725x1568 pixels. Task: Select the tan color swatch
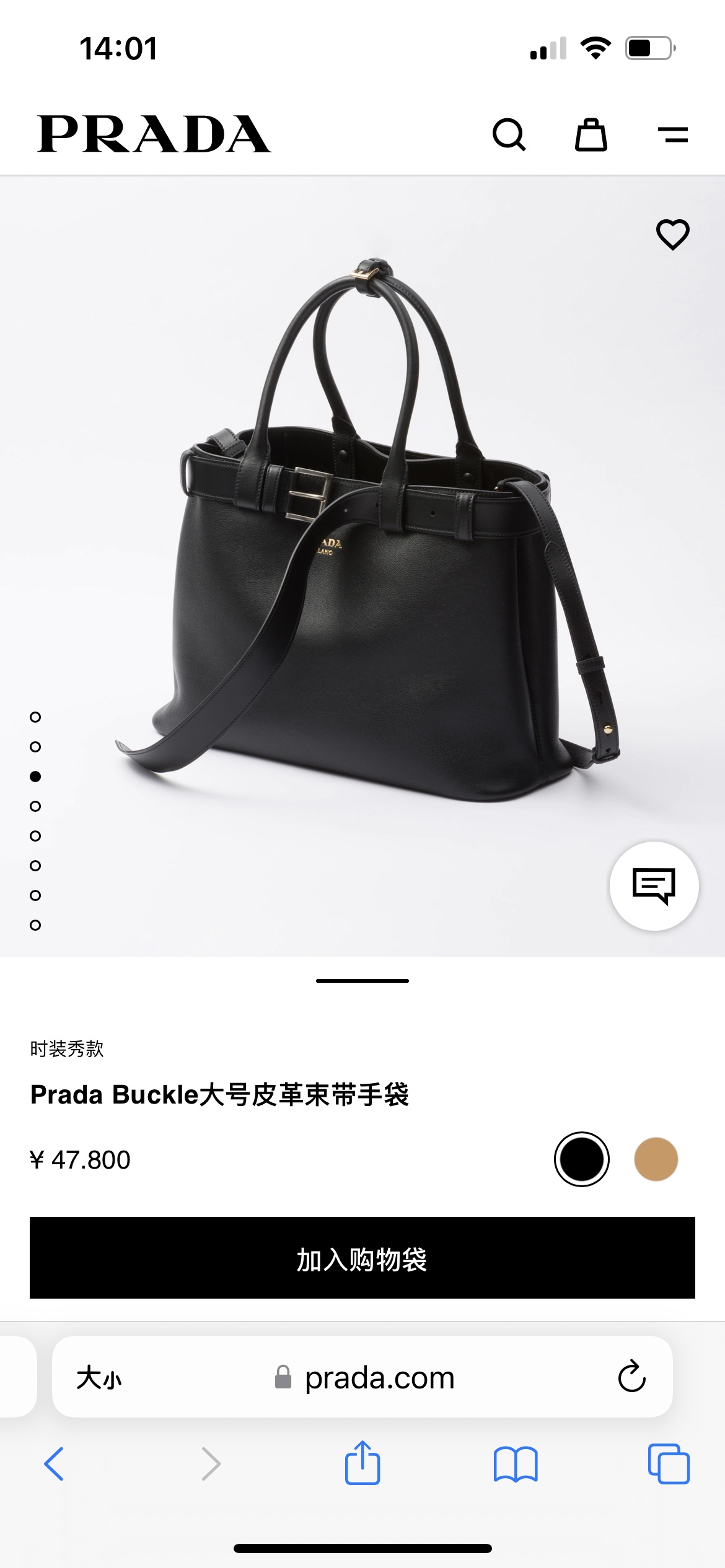[656, 1159]
